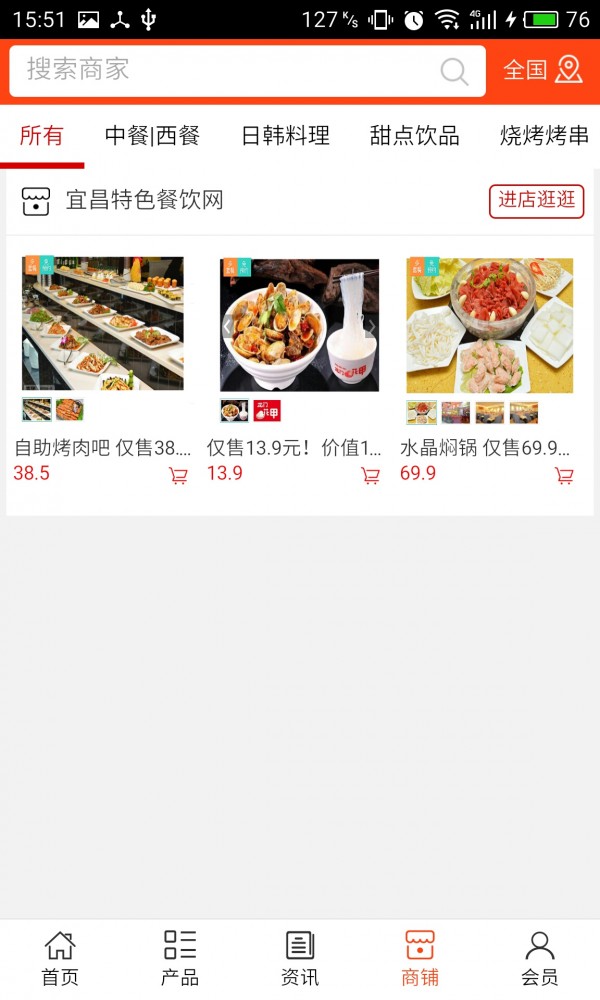
Task: Add the 69.9 水晶焖锅 to cart
Action: (564, 476)
